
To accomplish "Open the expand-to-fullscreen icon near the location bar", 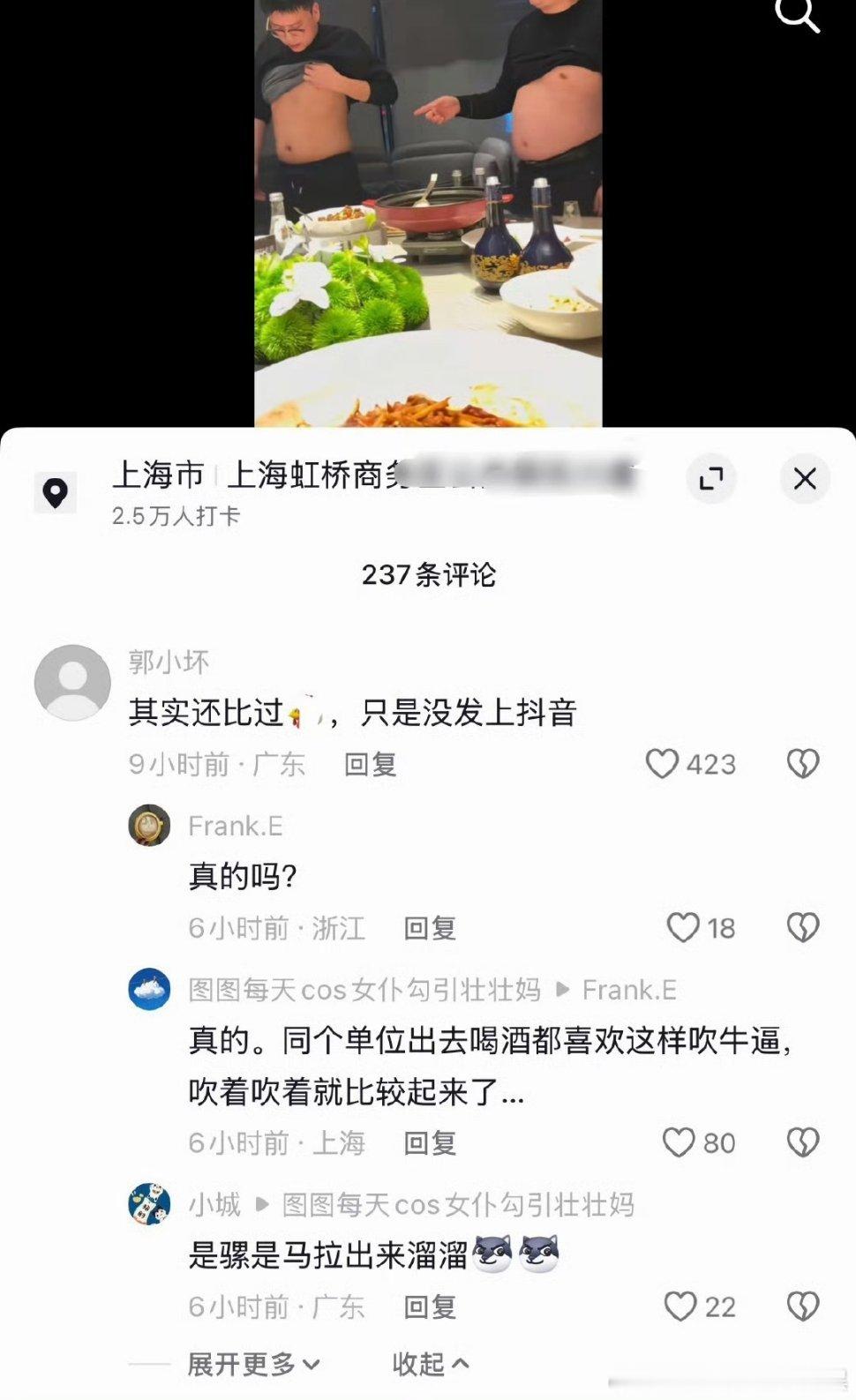I will click(x=711, y=477).
